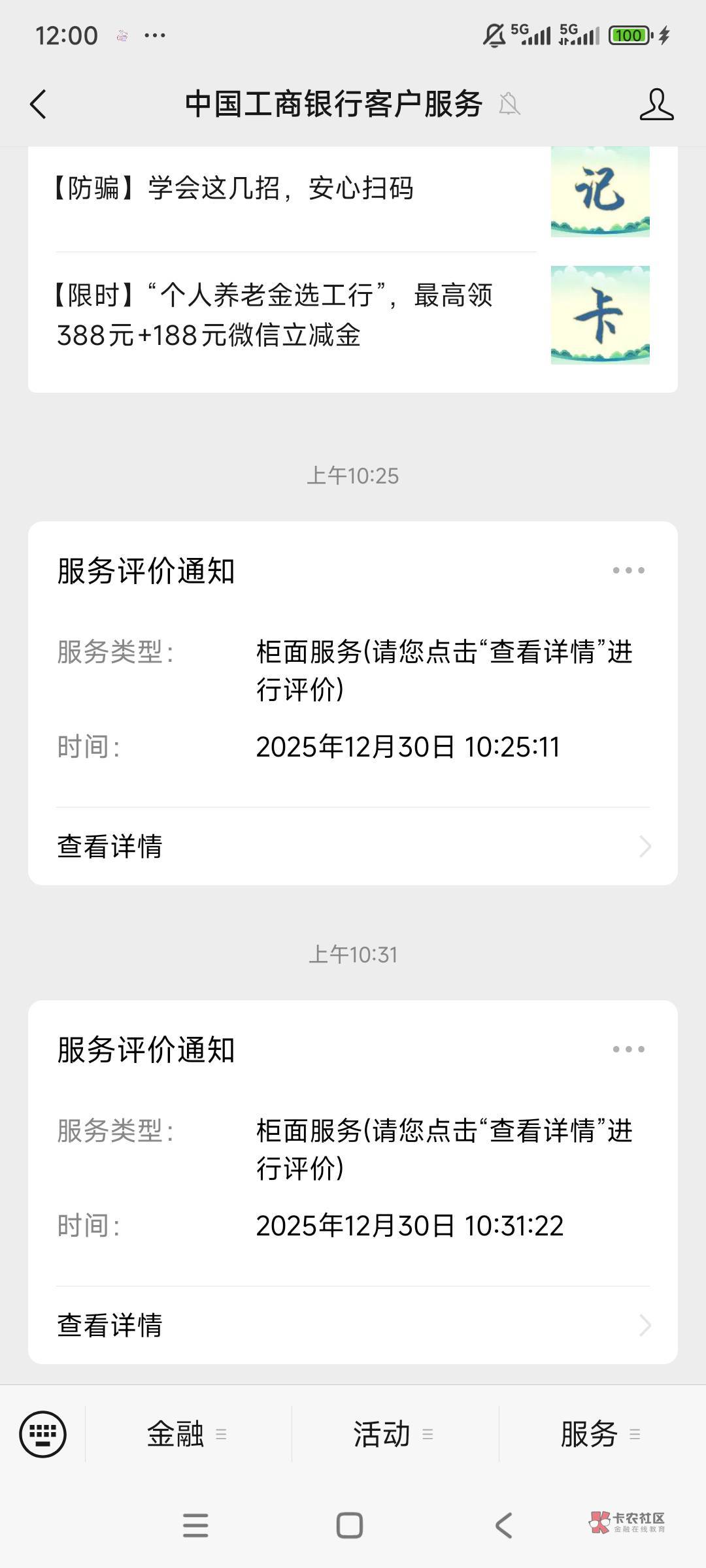Image resolution: width=706 pixels, height=1568 pixels.
Task: Open more options on the 10:31:22 notification
Action: tap(628, 1049)
